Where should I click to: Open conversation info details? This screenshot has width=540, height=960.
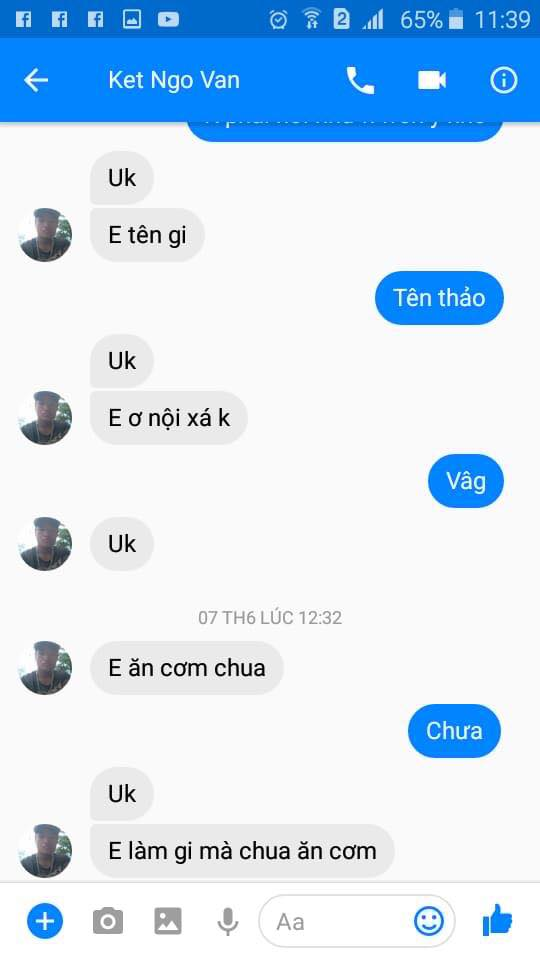[x=503, y=80]
